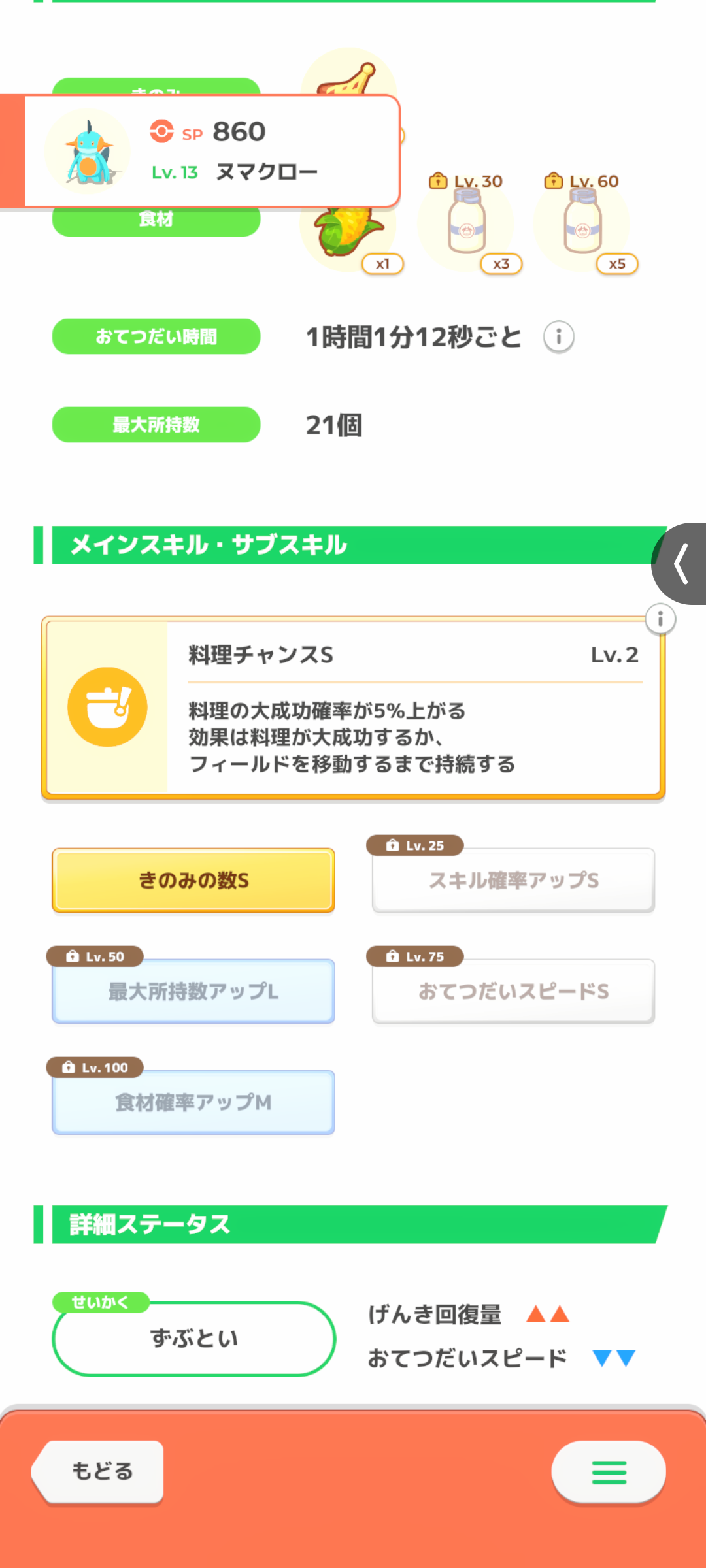Tap the もどる back button
706x1568 pixels.
coord(101,1471)
